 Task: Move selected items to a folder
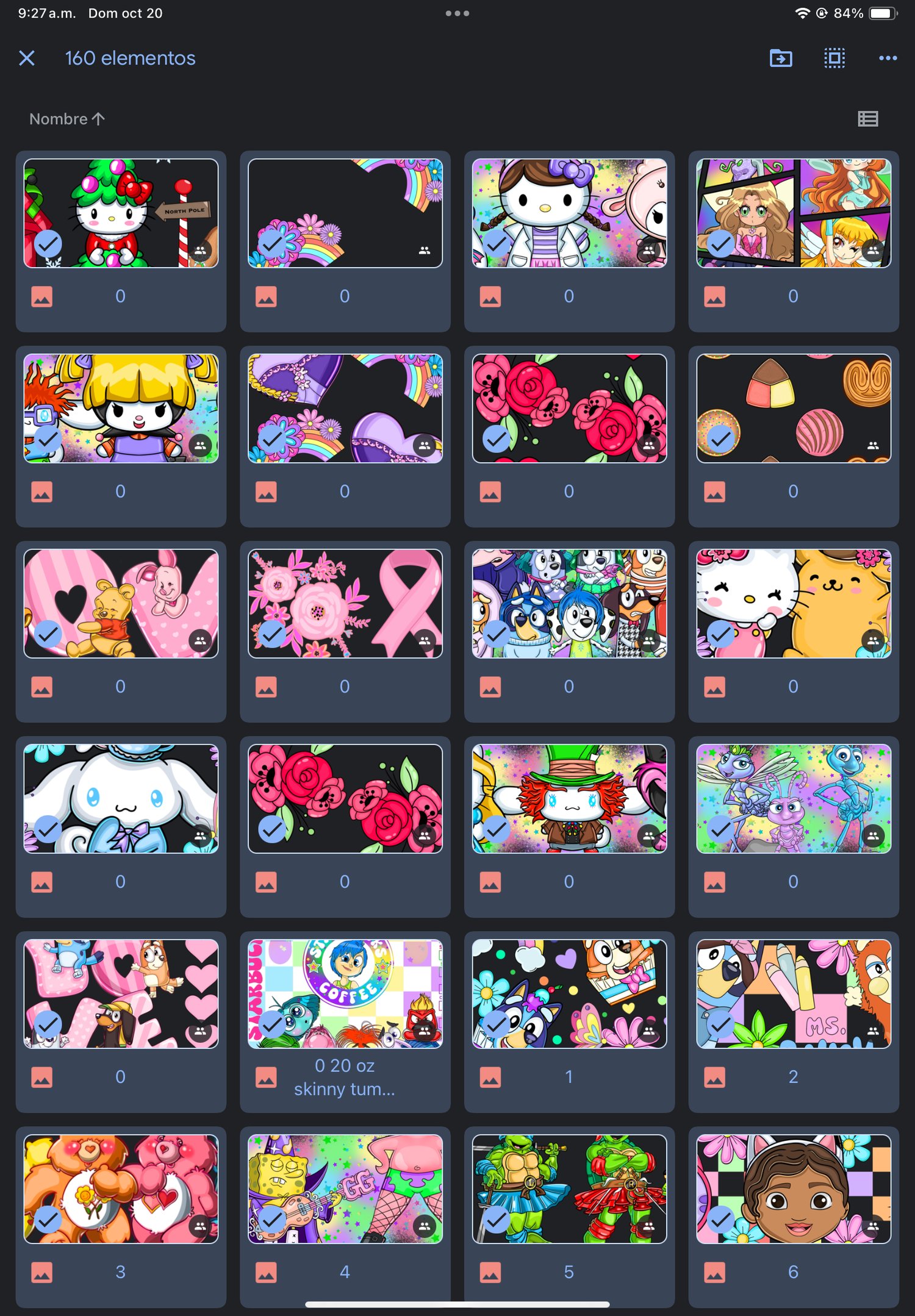[780, 59]
